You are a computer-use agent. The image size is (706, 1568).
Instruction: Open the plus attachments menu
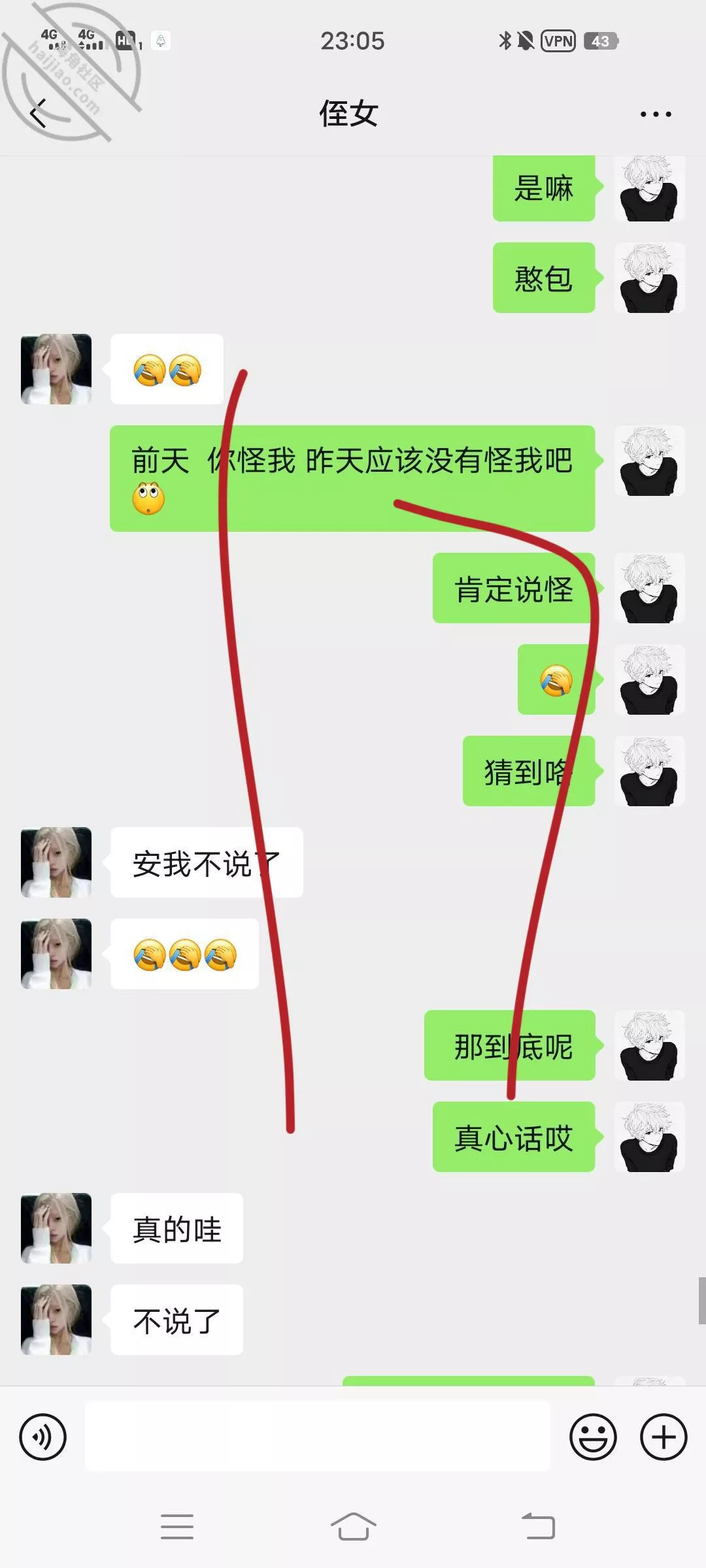click(x=664, y=1437)
